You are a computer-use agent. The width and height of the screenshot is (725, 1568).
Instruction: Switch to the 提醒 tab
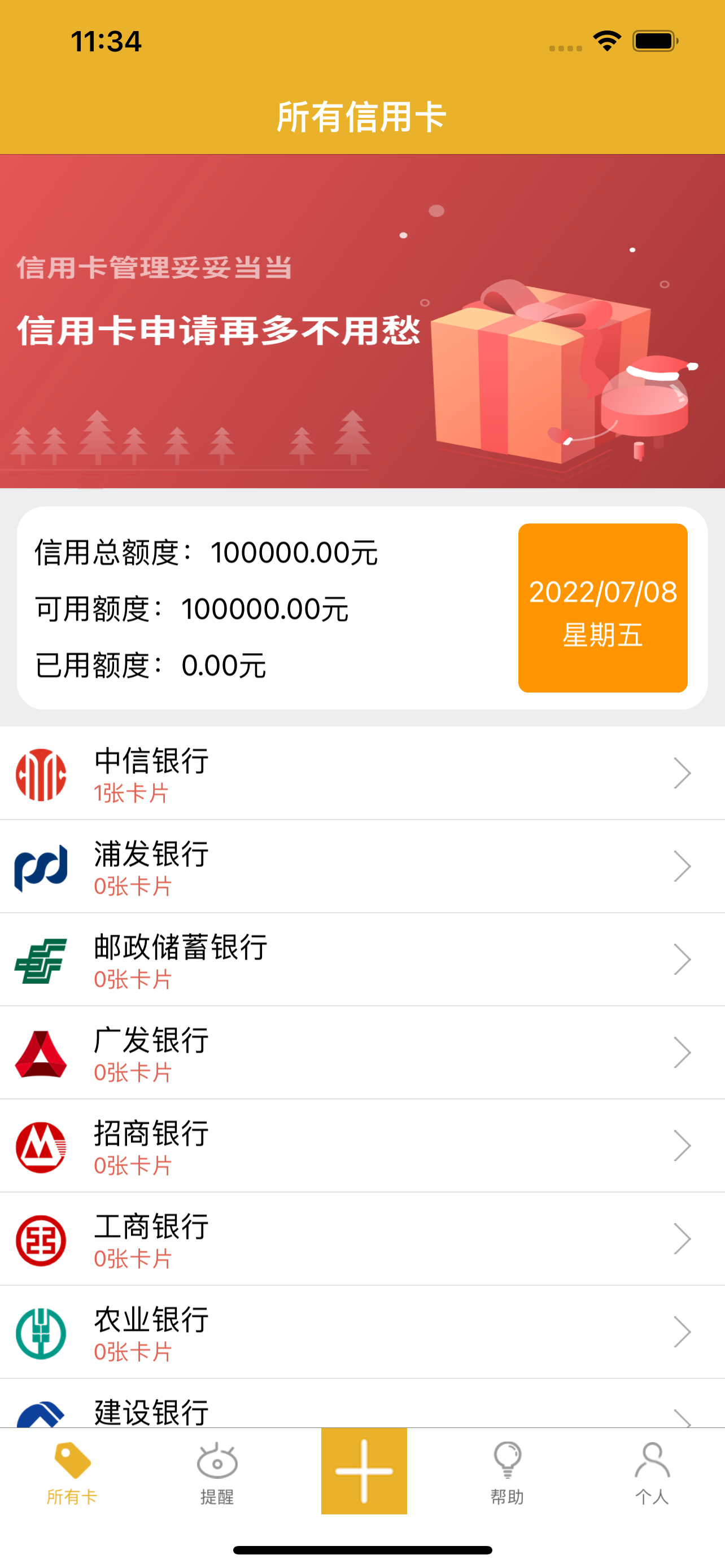point(217,1473)
